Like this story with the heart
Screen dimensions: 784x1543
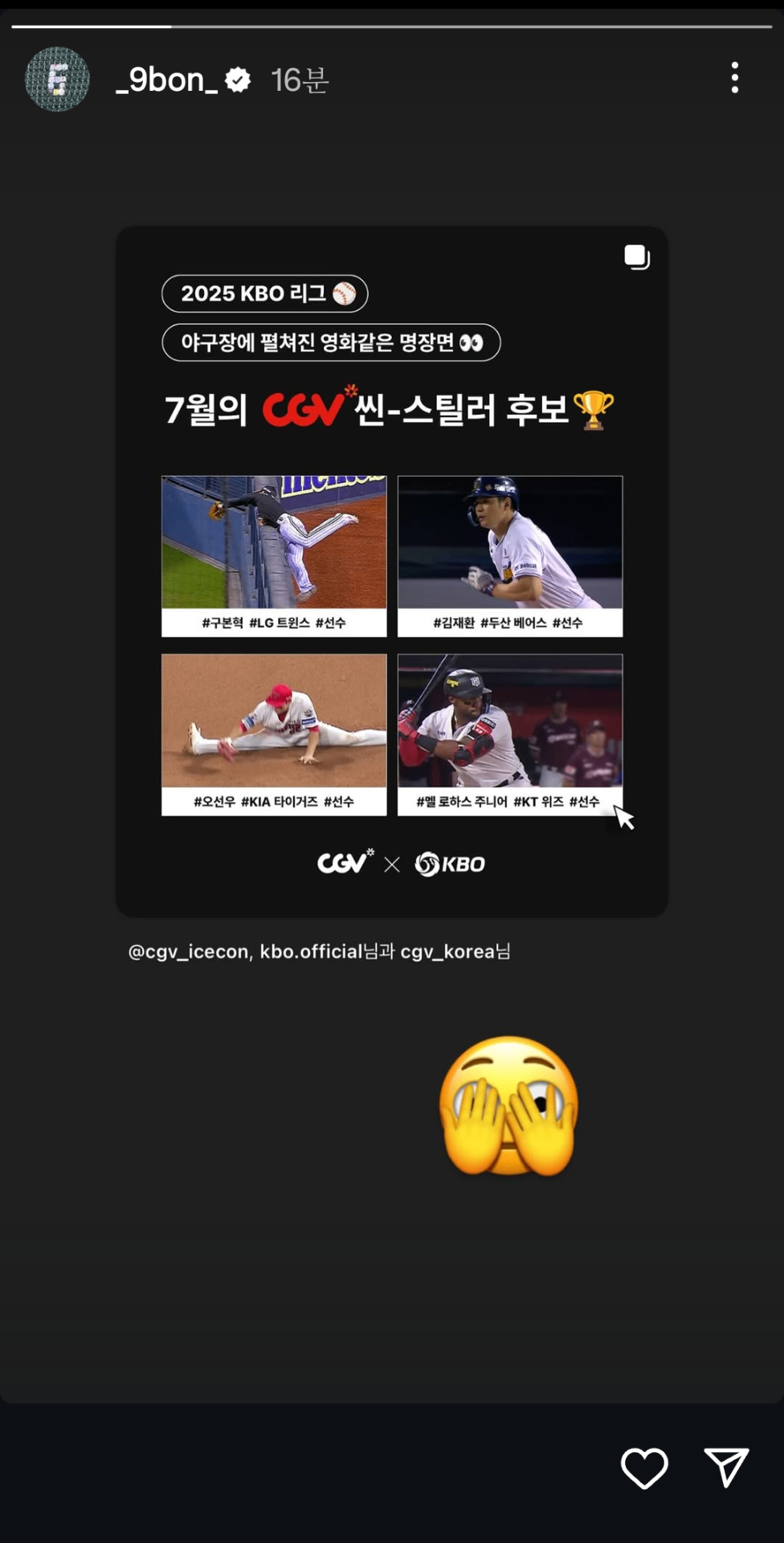[x=644, y=1467]
